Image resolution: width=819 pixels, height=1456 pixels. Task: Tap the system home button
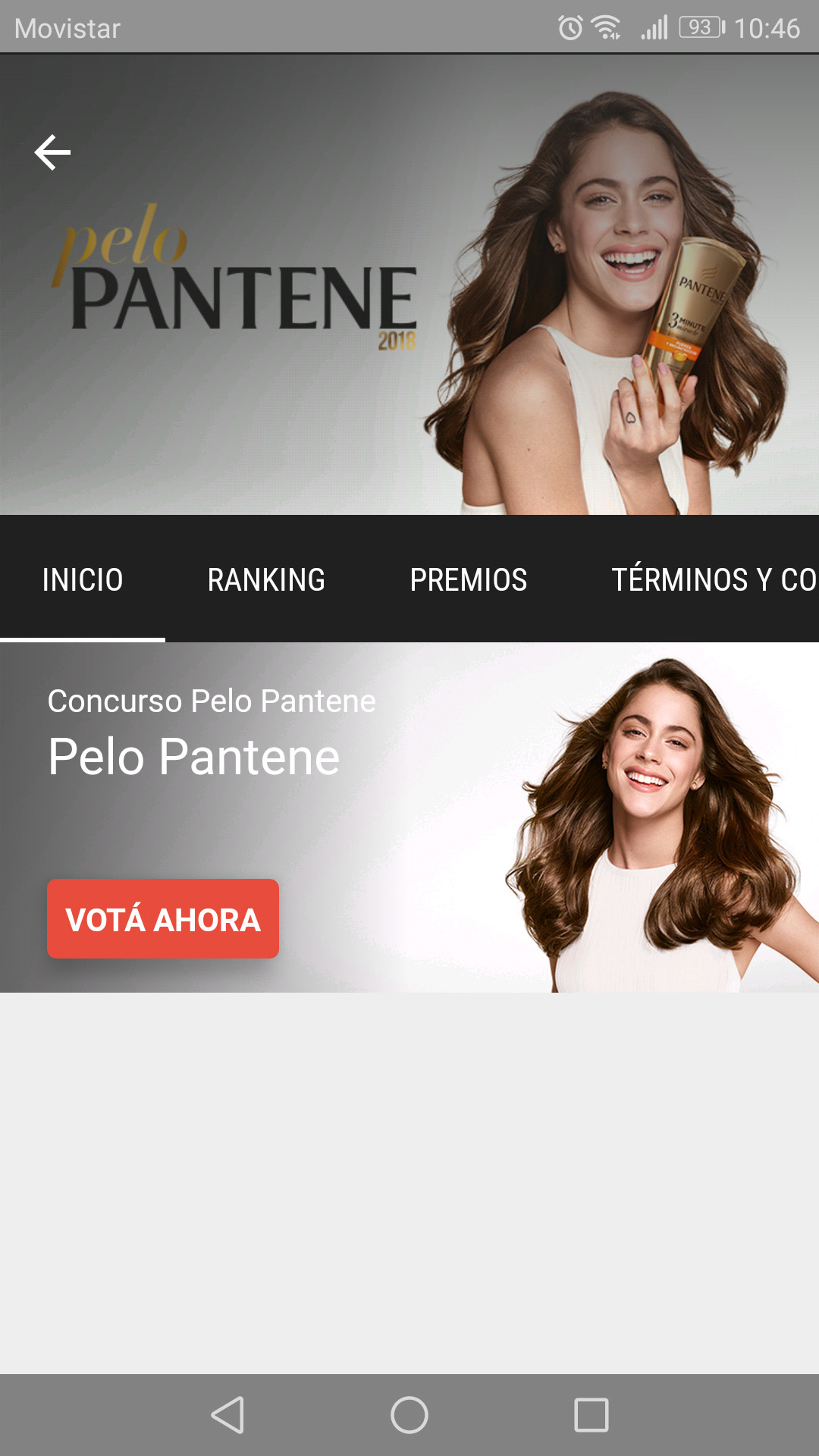tap(409, 1415)
